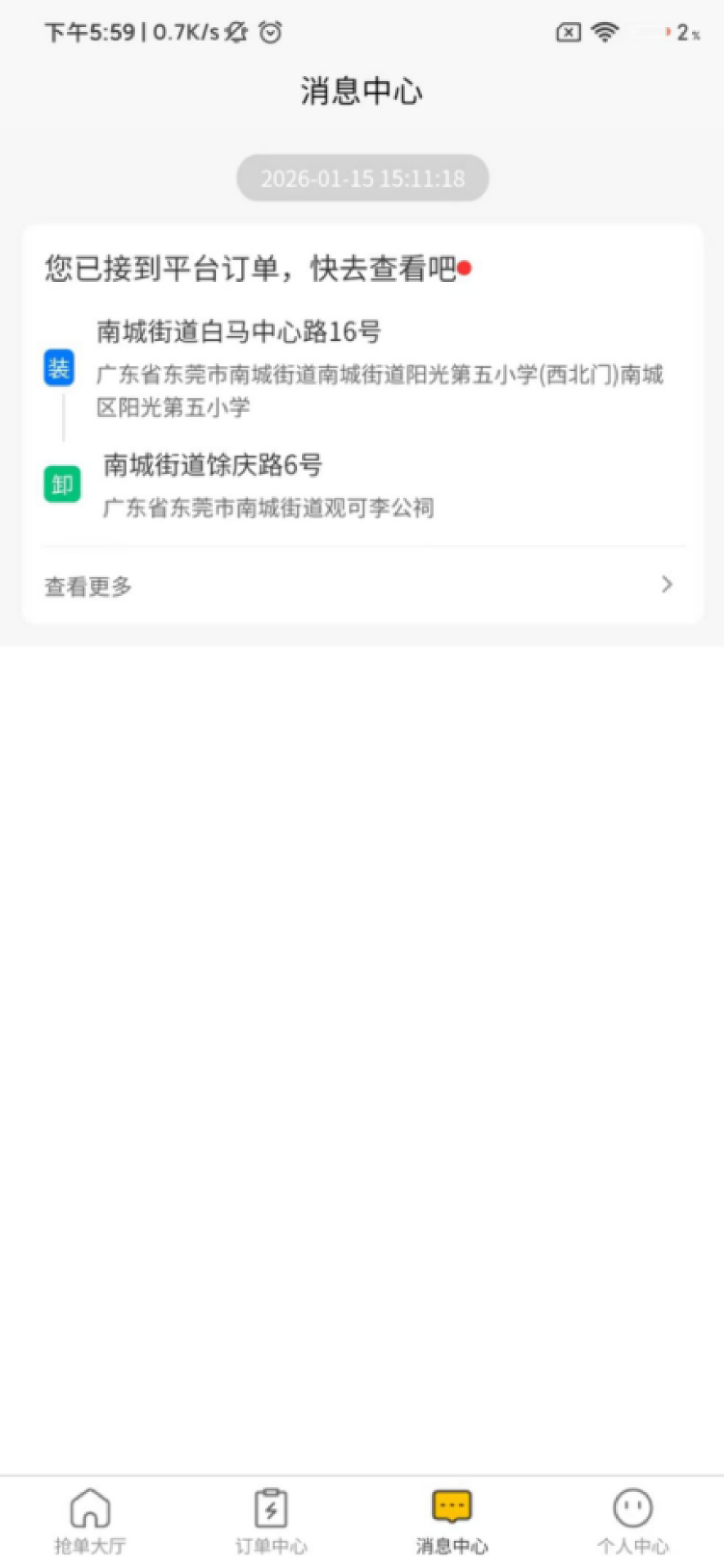Expand 查看更多 using the right chevron arrow
Image resolution: width=724 pixels, height=1568 pixels.
[x=667, y=585]
